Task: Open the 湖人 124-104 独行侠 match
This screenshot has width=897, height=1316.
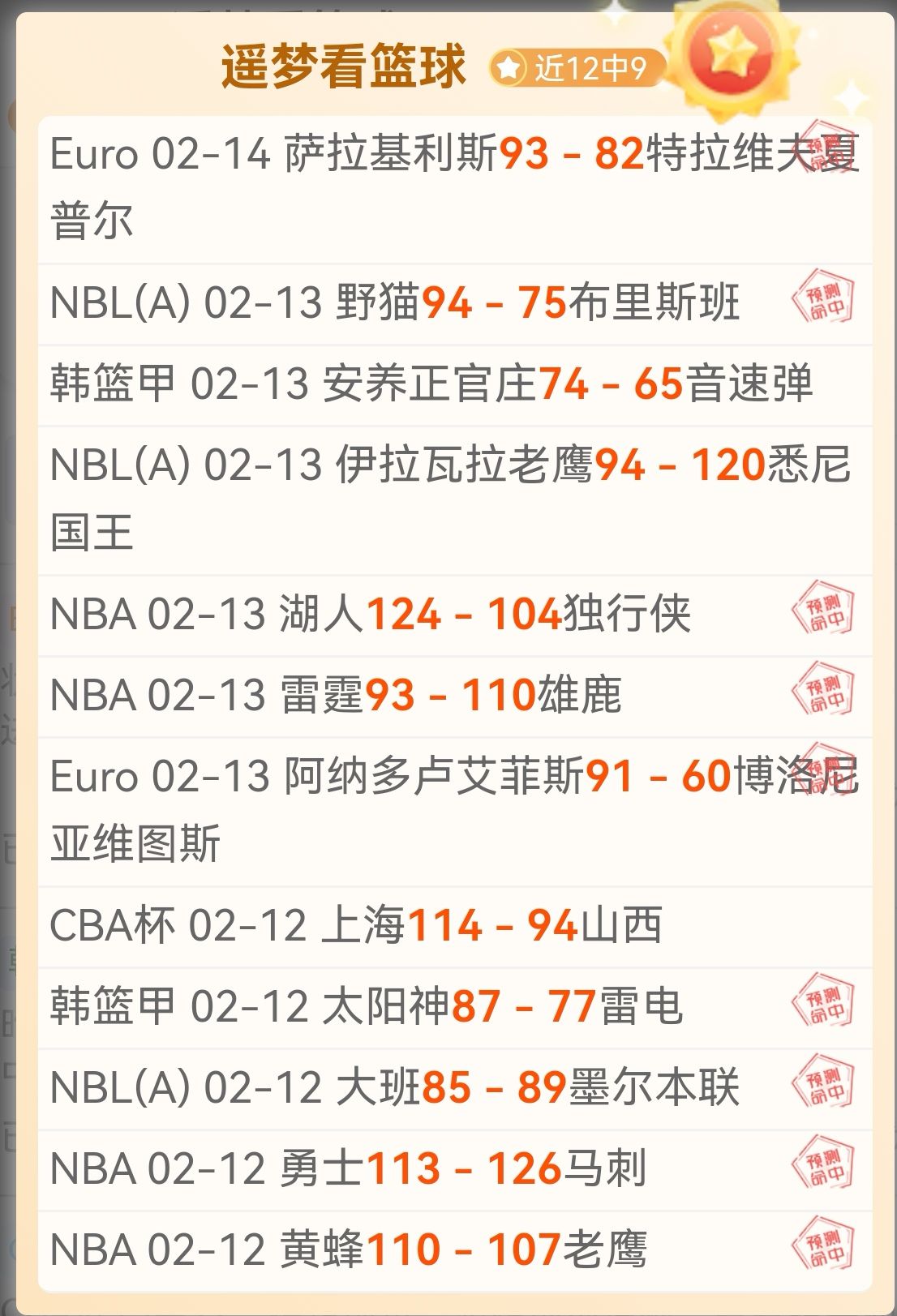Action: click(x=454, y=615)
